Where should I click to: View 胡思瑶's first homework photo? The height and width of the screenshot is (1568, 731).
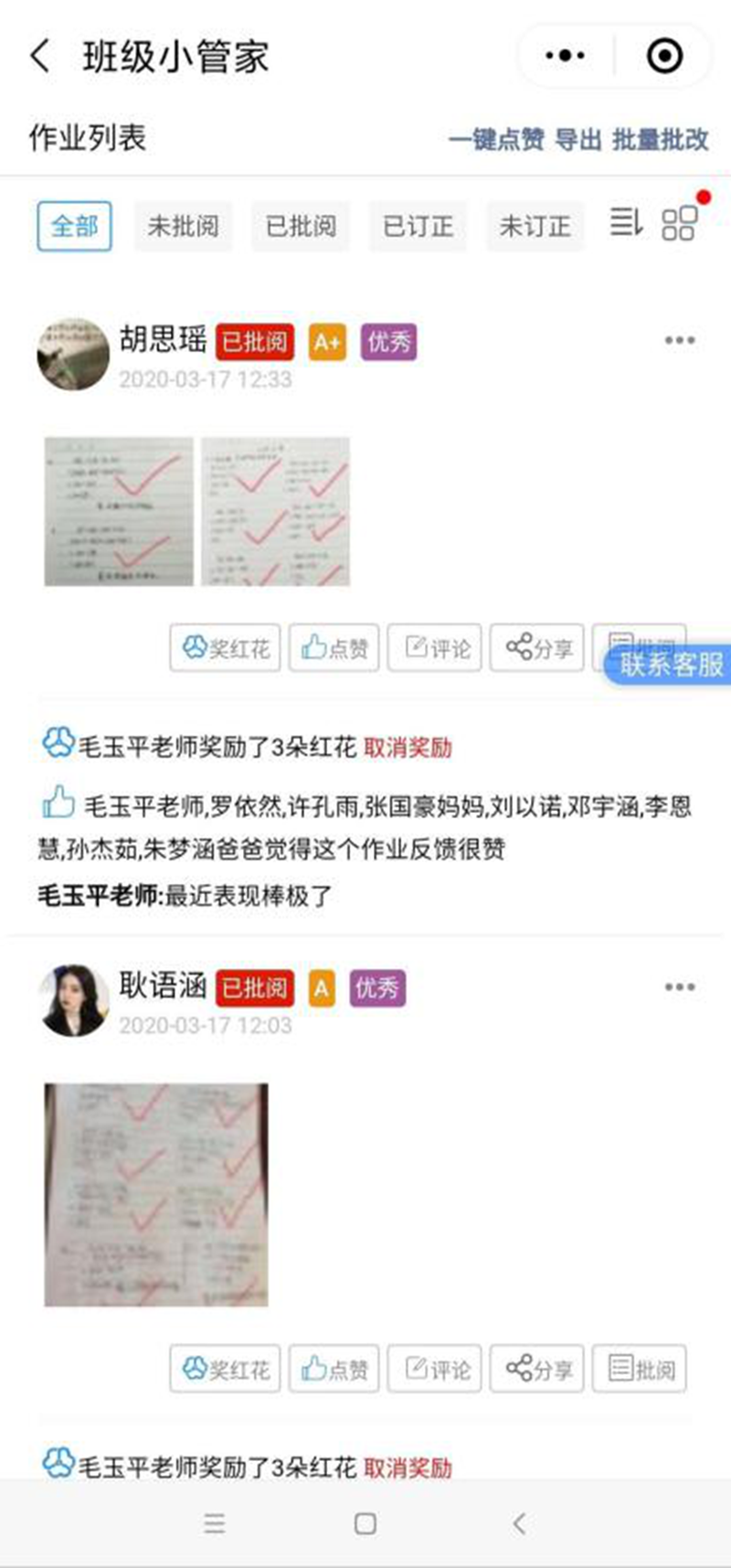[x=119, y=511]
